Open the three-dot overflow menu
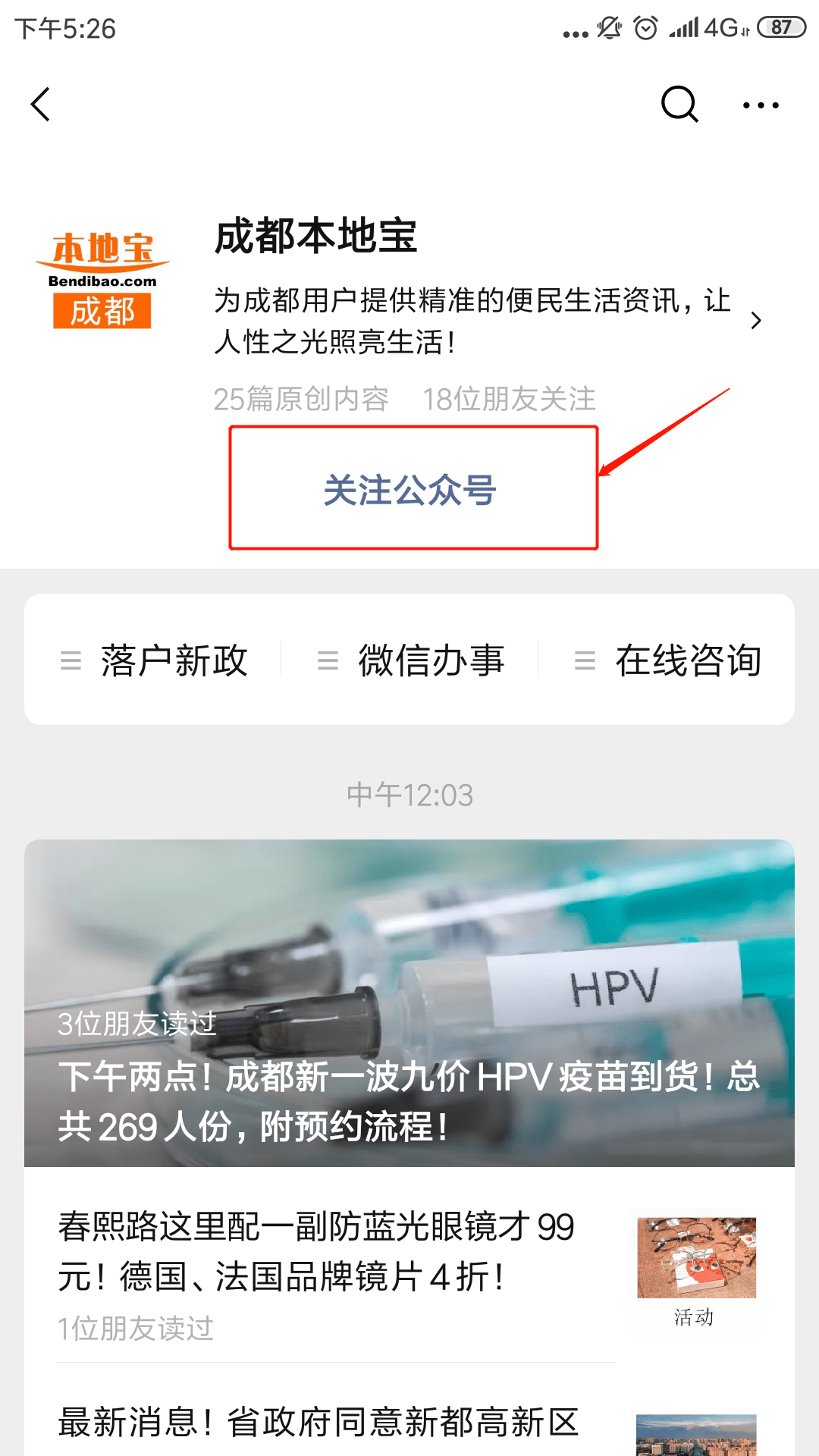The height and width of the screenshot is (1456, 819). point(760,105)
